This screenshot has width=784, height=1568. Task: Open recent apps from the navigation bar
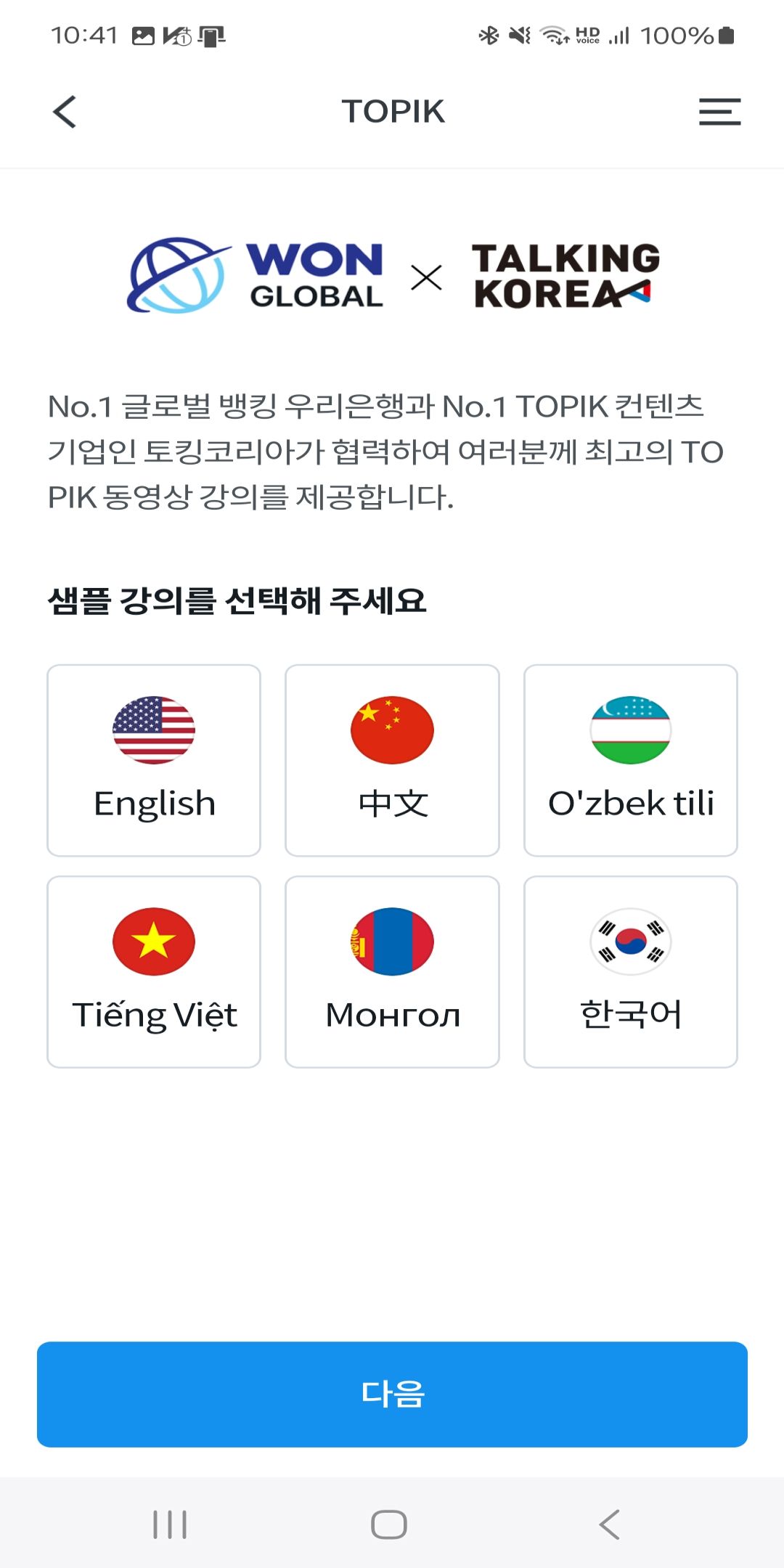(170, 1524)
